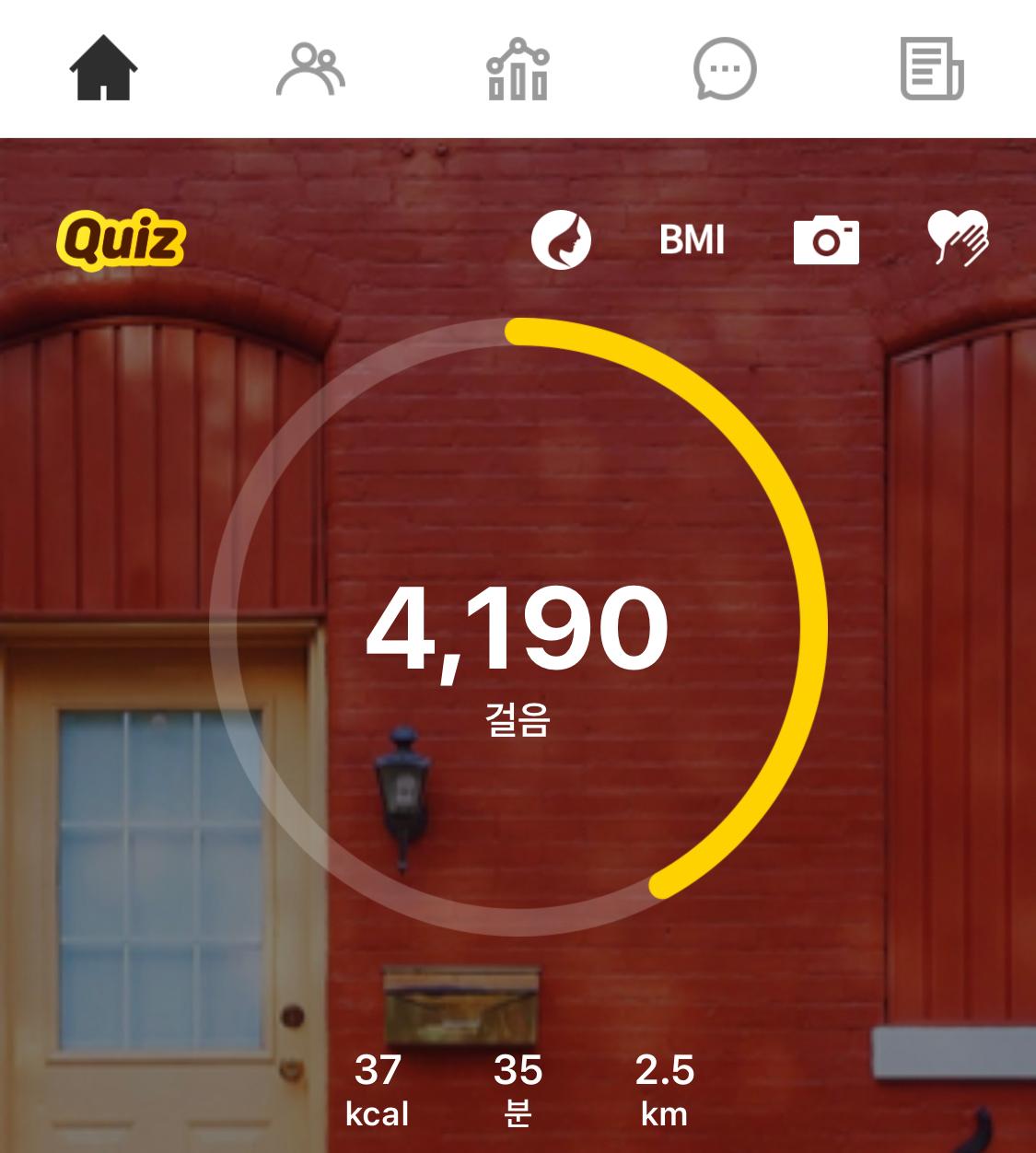
Task: Tap the woman's face profile icon
Action: click(x=561, y=240)
